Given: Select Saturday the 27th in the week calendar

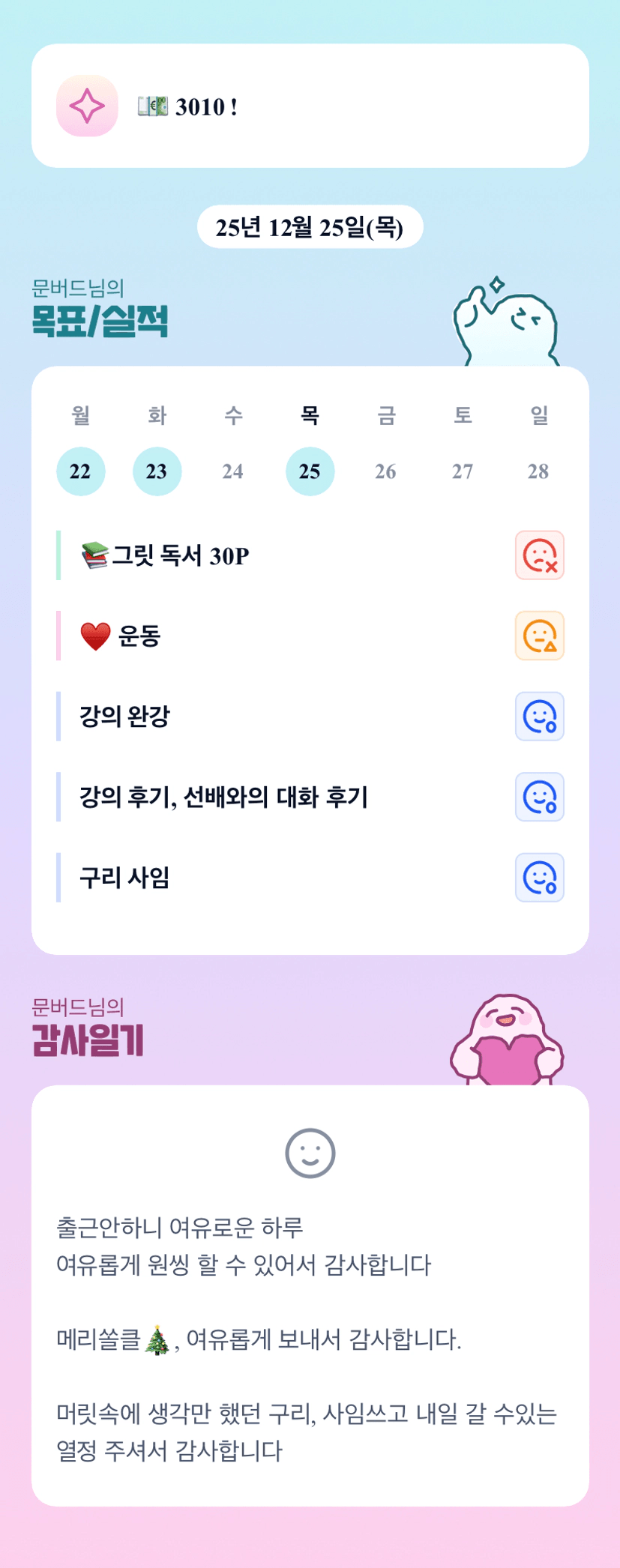Looking at the screenshot, I should tap(463, 471).
